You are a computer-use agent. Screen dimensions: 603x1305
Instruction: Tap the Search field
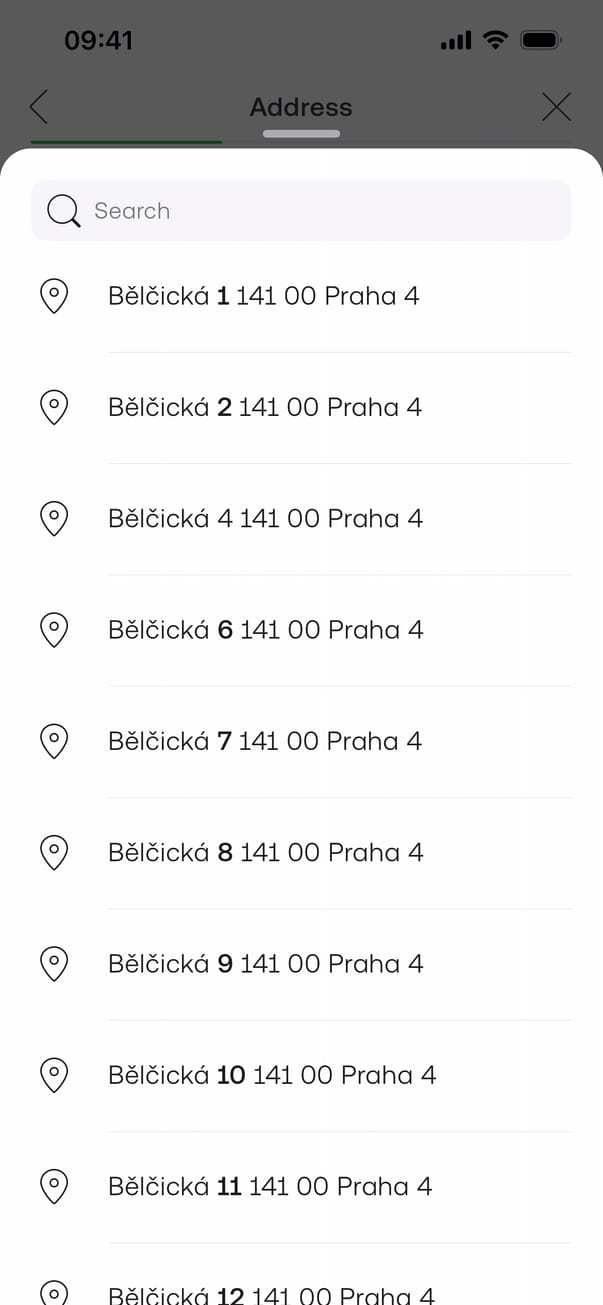click(x=300, y=211)
